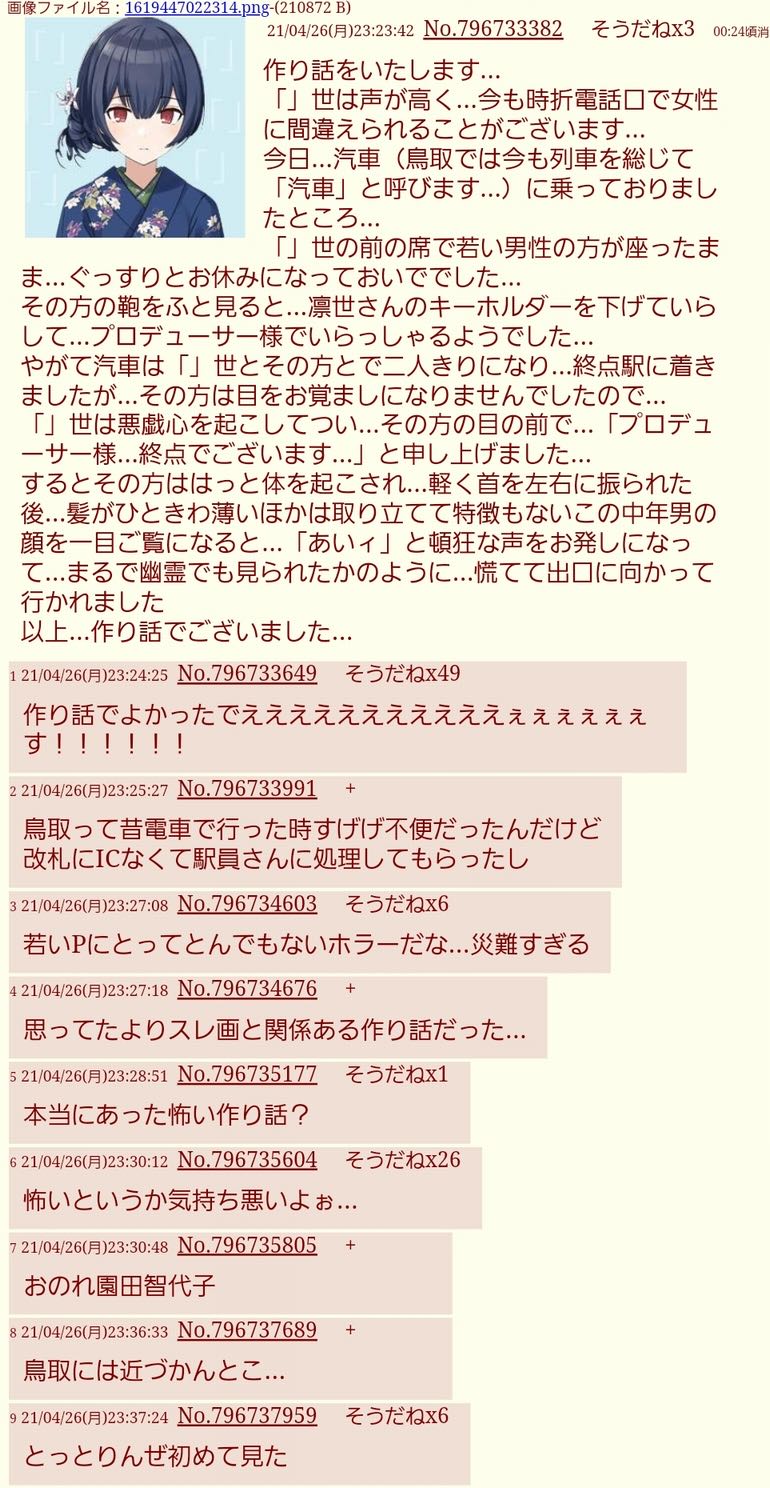Tap post number No.796733382

tap(493, 29)
